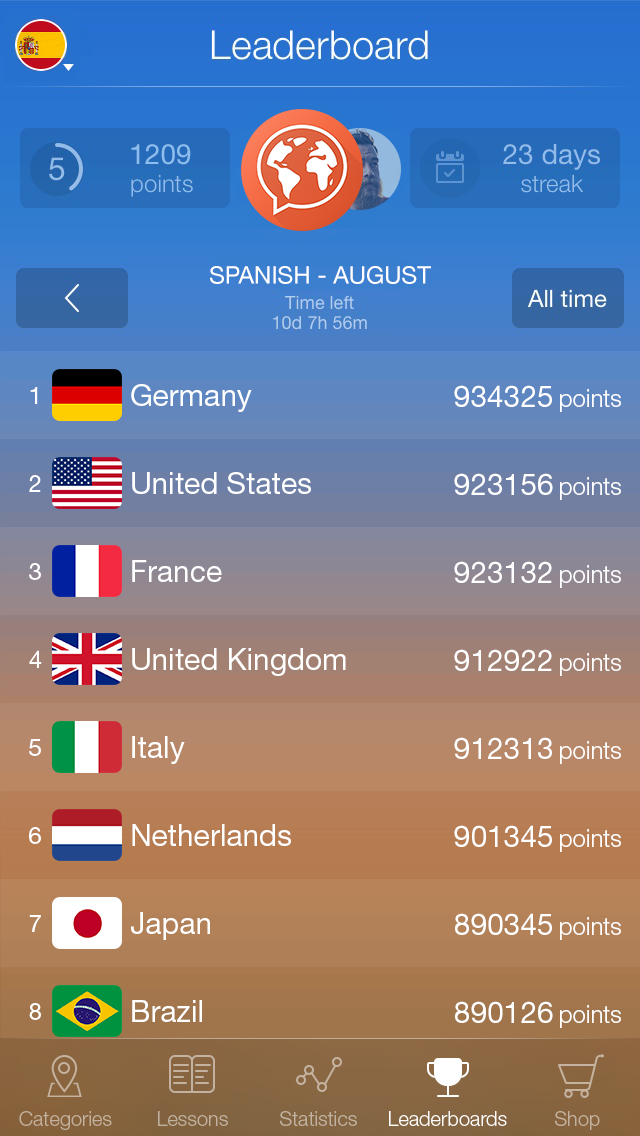Go to the Lessons tab
The height and width of the screenshot is (1136, 640).
click(x=192, y=1090)
